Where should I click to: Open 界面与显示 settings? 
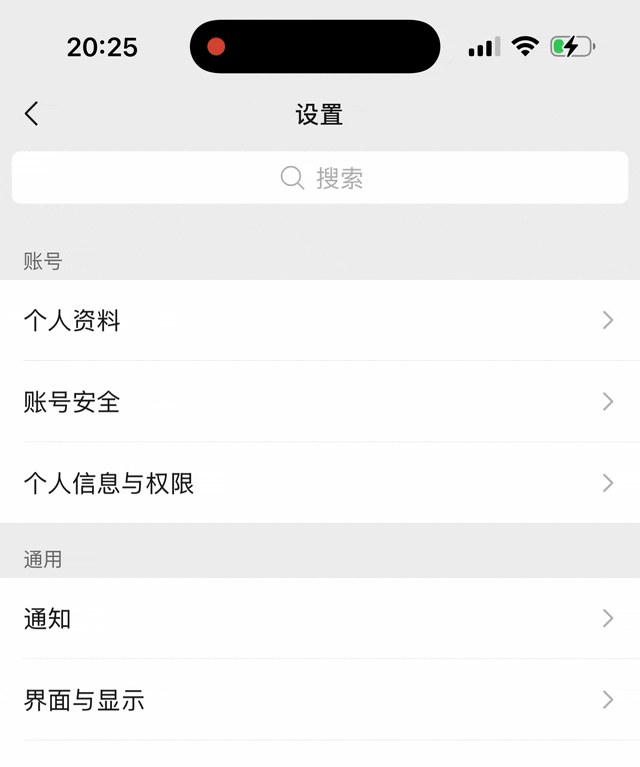(320, 700)
